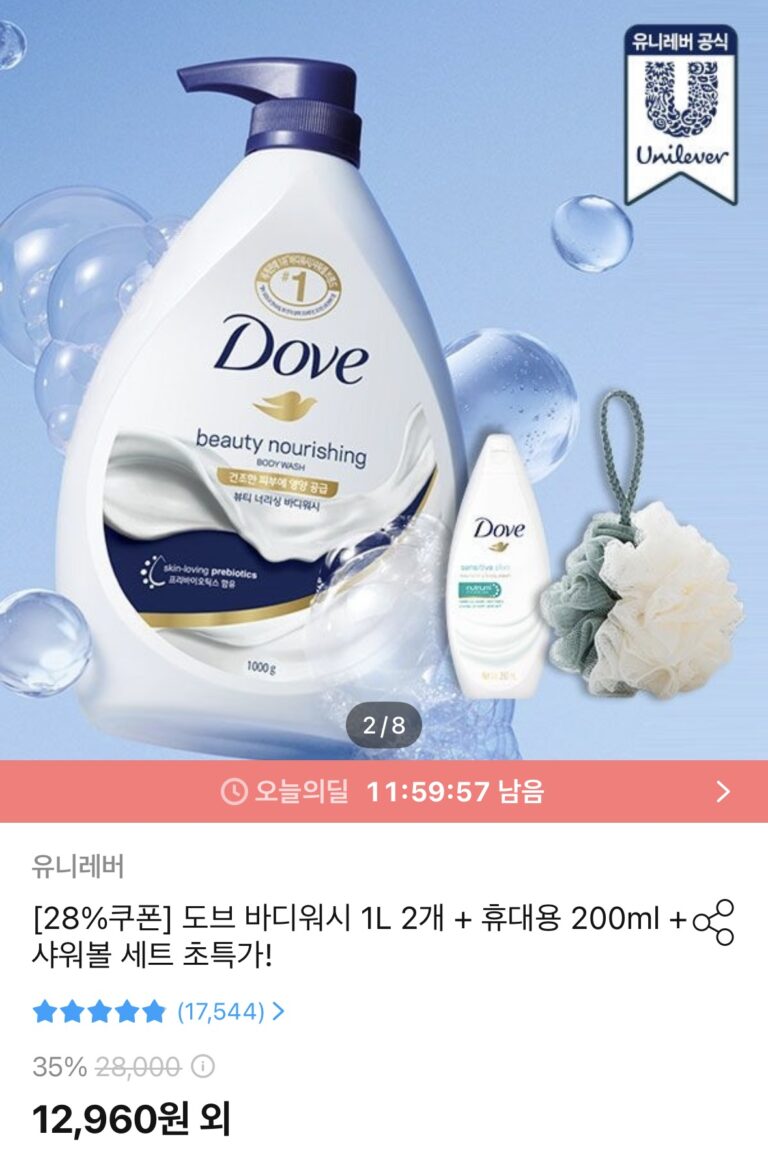Open the 유니레버 brand store link
768x1155 pixels.
coord(78,866)
